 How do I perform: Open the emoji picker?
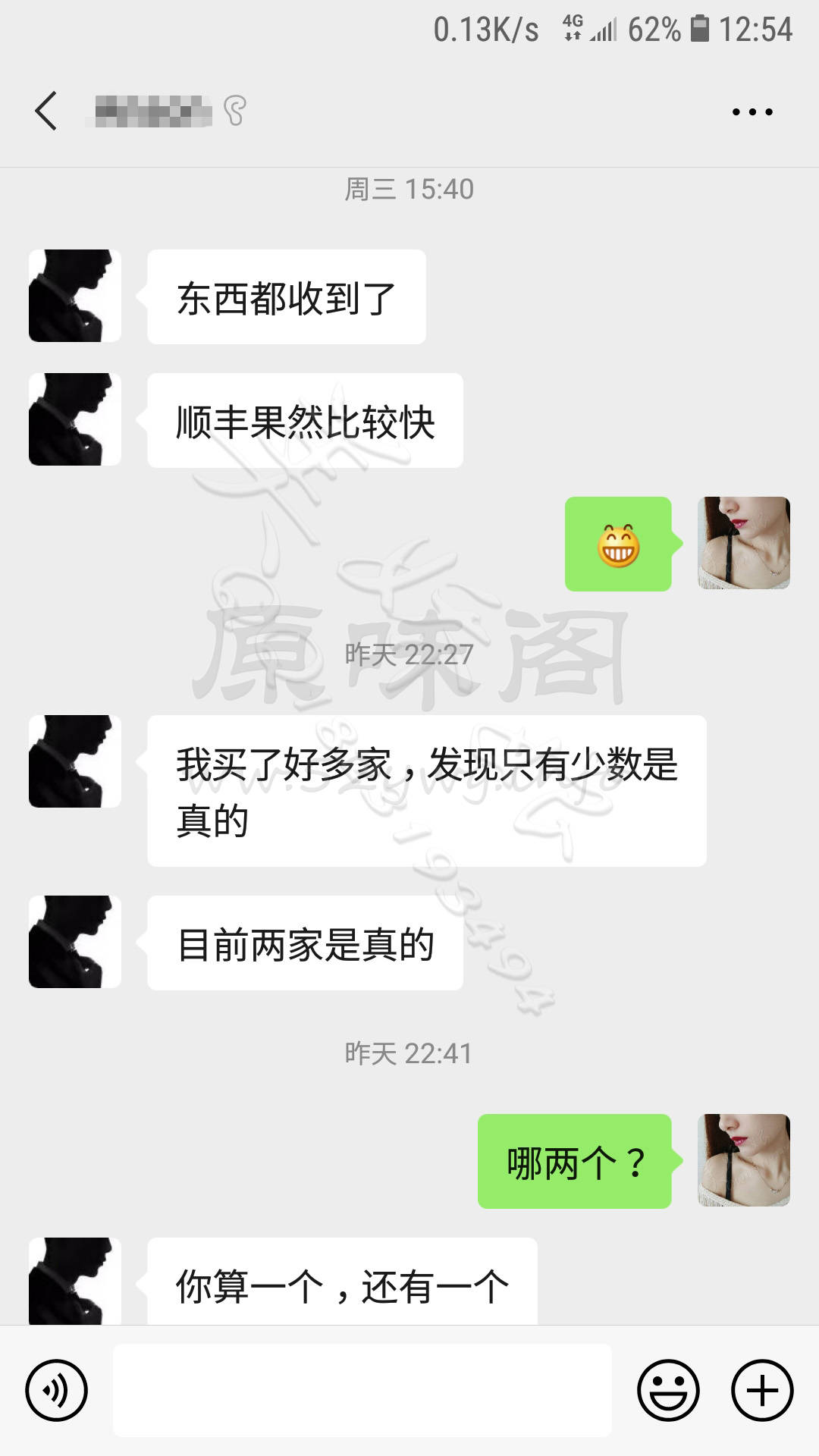coord(667,1390)
